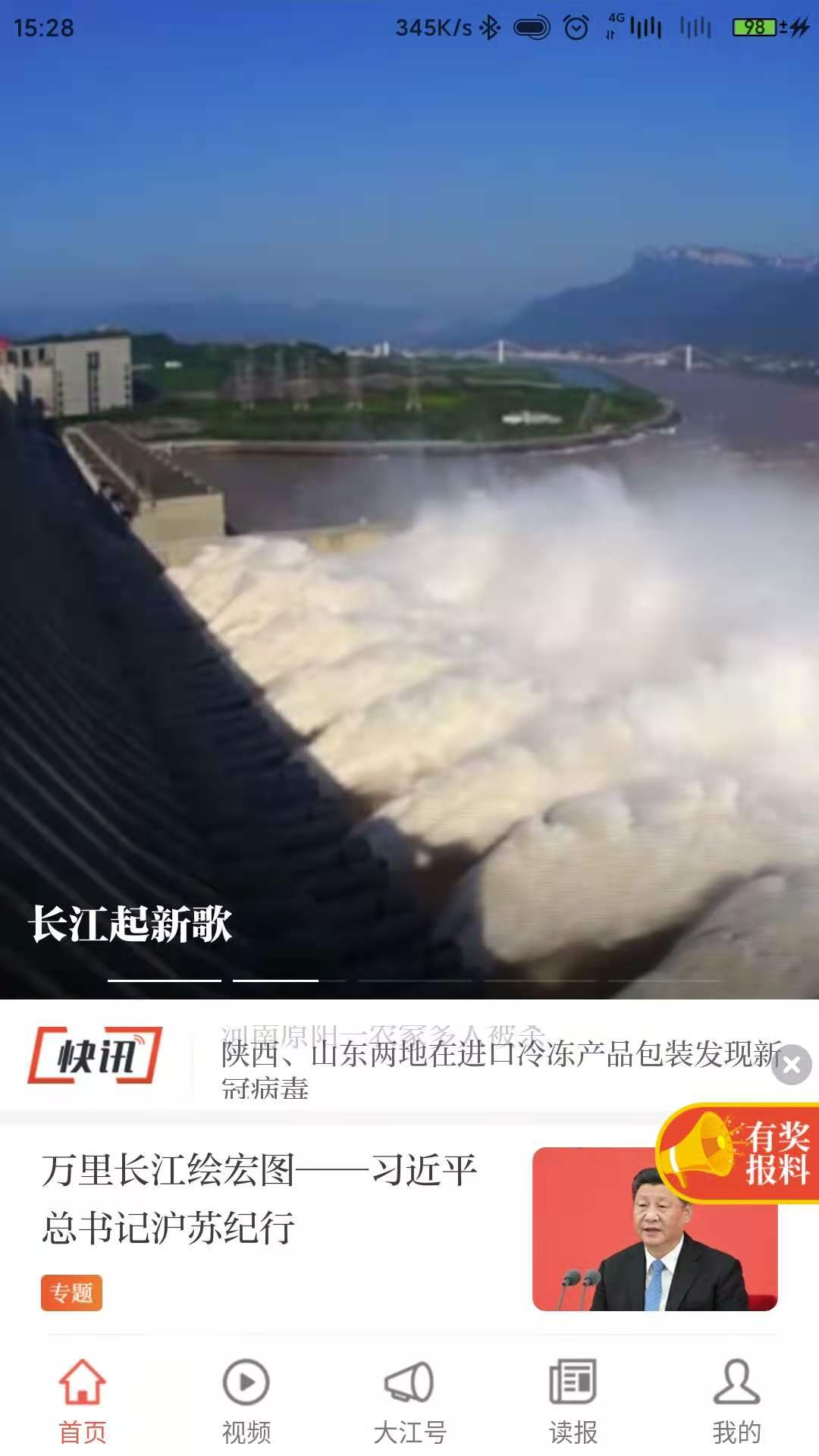Switch to the 大江号 tab
This screenshot has height=1456, width=819.
point(409,1401)
